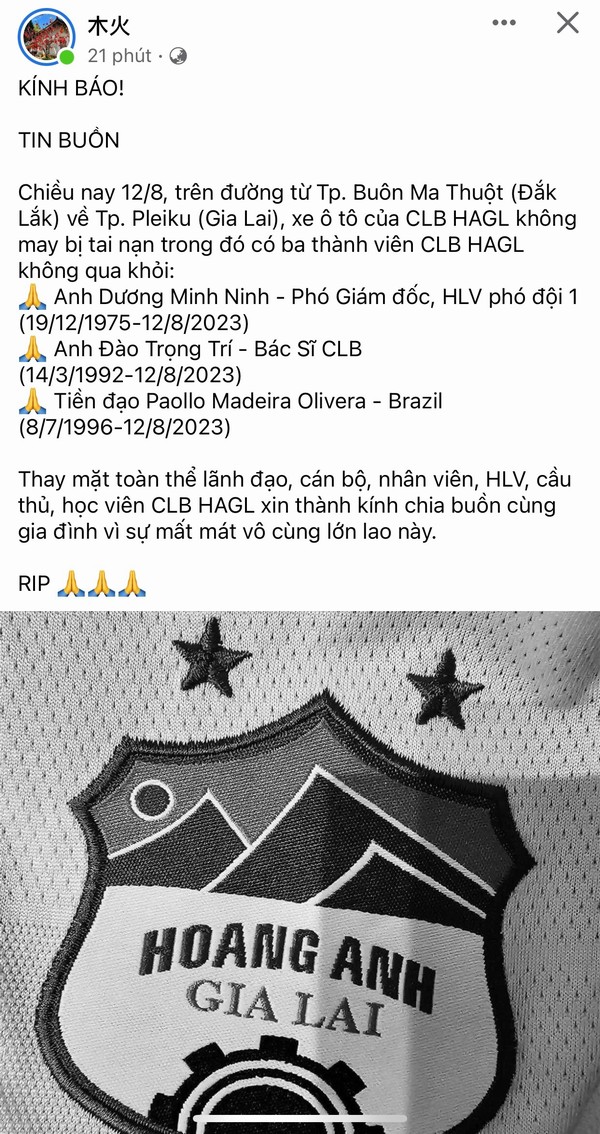Open the Hoang Anh Gia Lai photo
This screenshot has height=1134, width=600.
point(300,870)
